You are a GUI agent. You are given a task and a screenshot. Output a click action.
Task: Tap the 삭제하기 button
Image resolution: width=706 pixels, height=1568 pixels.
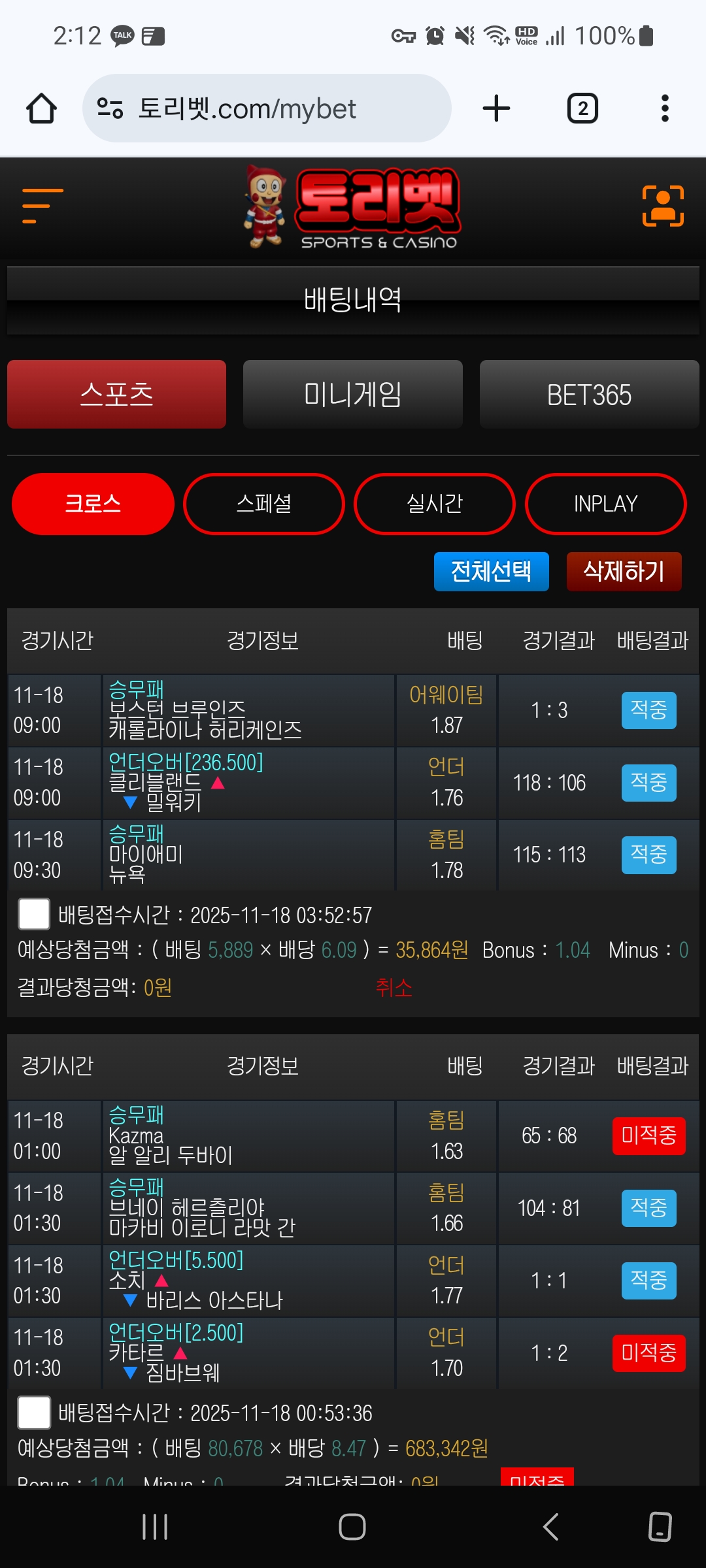(x=624, y=572)
